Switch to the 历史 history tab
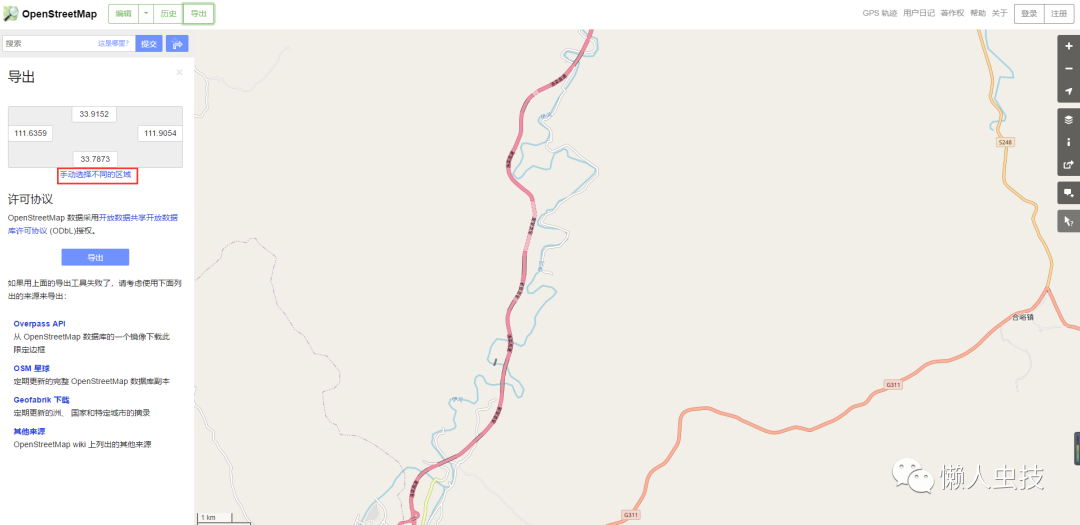Image resolution: width=1080 pixels, height=525 pixels. [x=168, y=13]
